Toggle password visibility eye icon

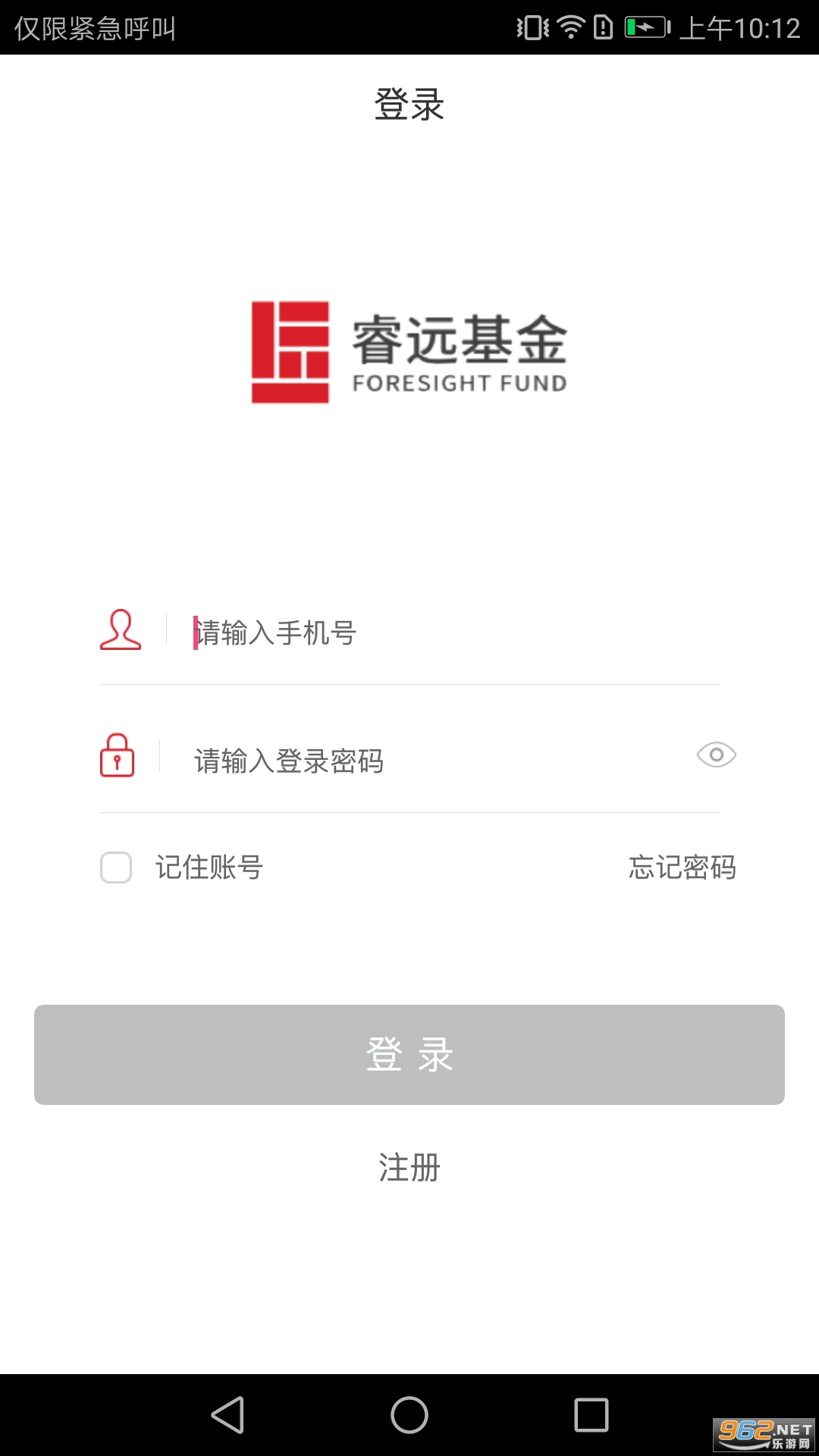716,755
